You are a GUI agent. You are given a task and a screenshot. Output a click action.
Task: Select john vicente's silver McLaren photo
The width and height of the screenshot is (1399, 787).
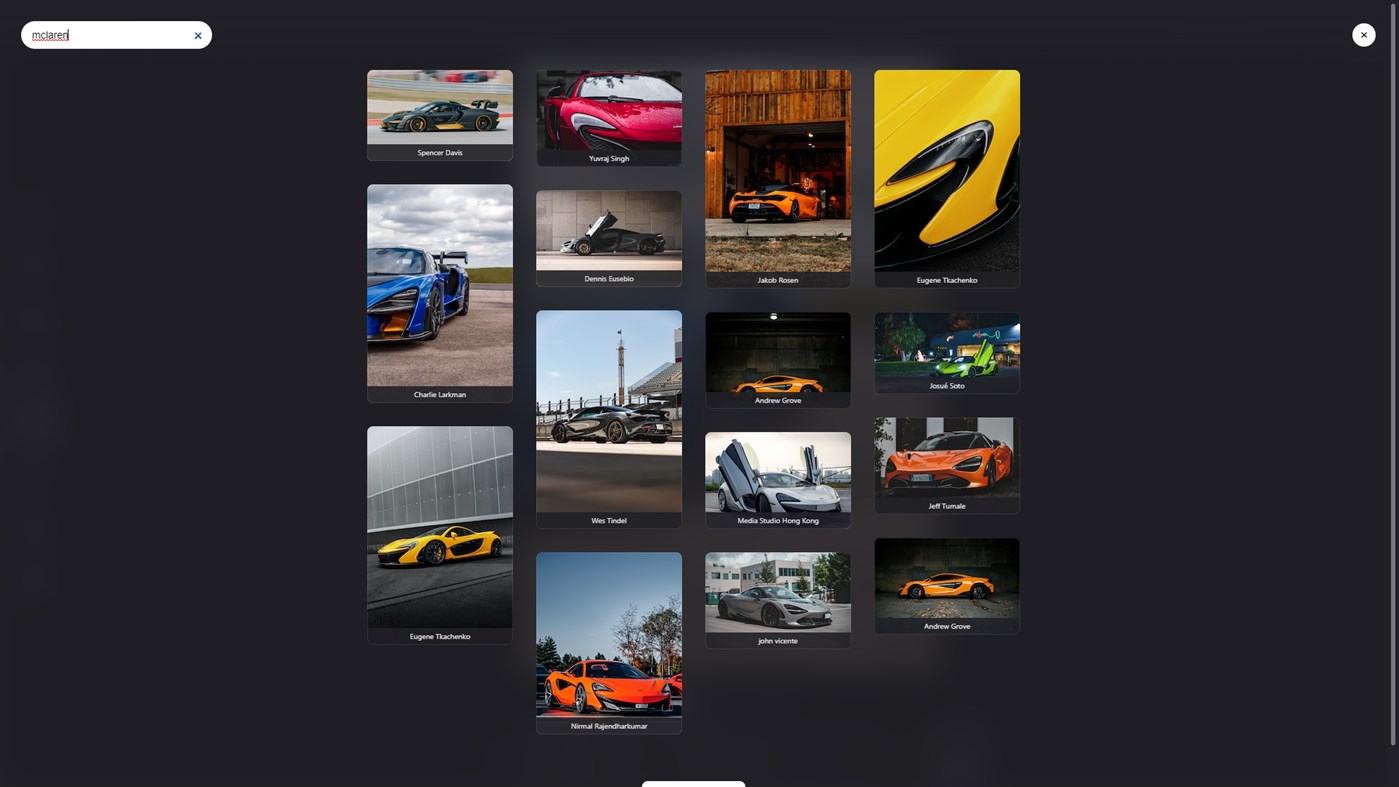coord(778,592)
